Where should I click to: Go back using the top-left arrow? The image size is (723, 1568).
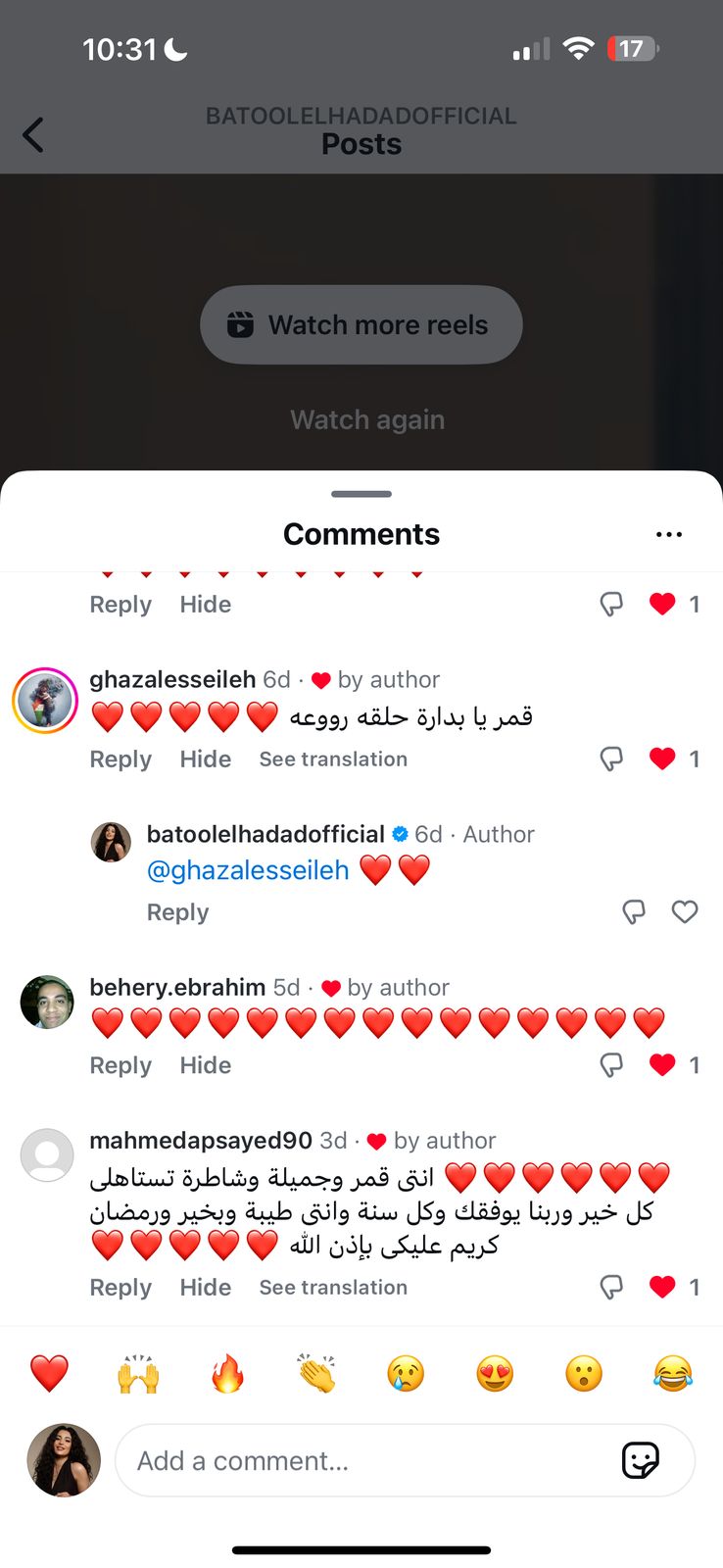click(x=33, y=135)
